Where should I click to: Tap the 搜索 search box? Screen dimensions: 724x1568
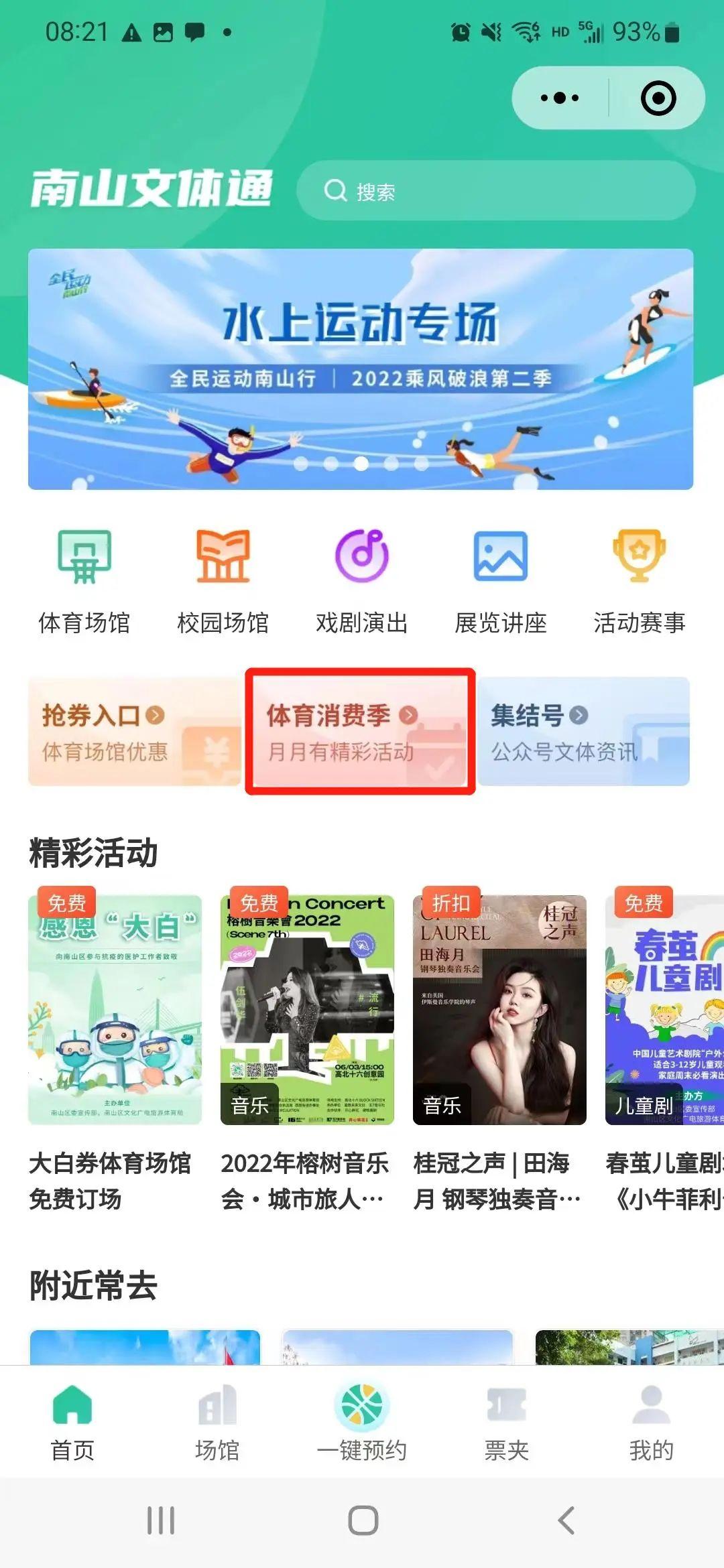[x=496, y=192]
